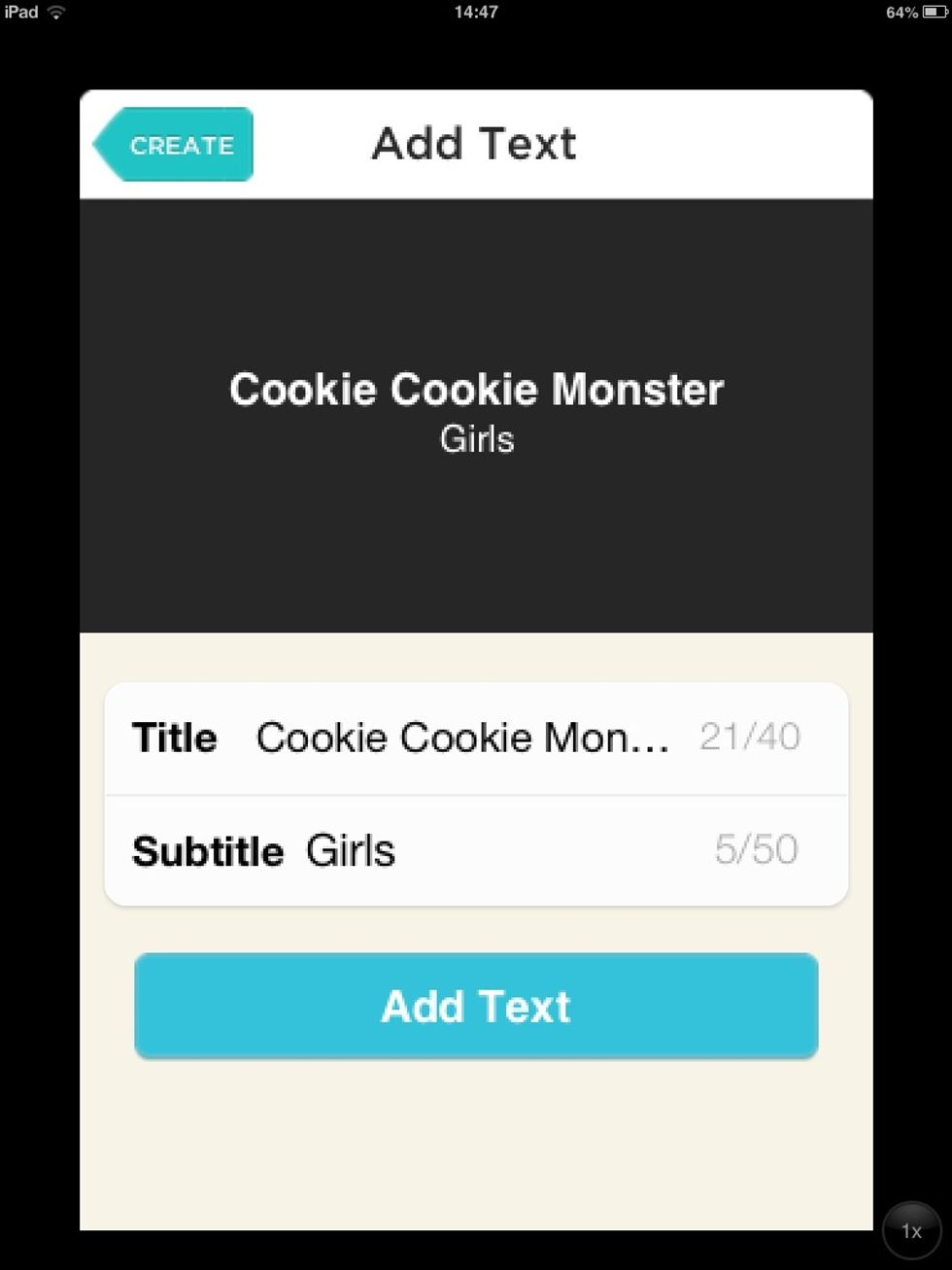Confirm with the blue Add Text button

tap(476, 1006)
